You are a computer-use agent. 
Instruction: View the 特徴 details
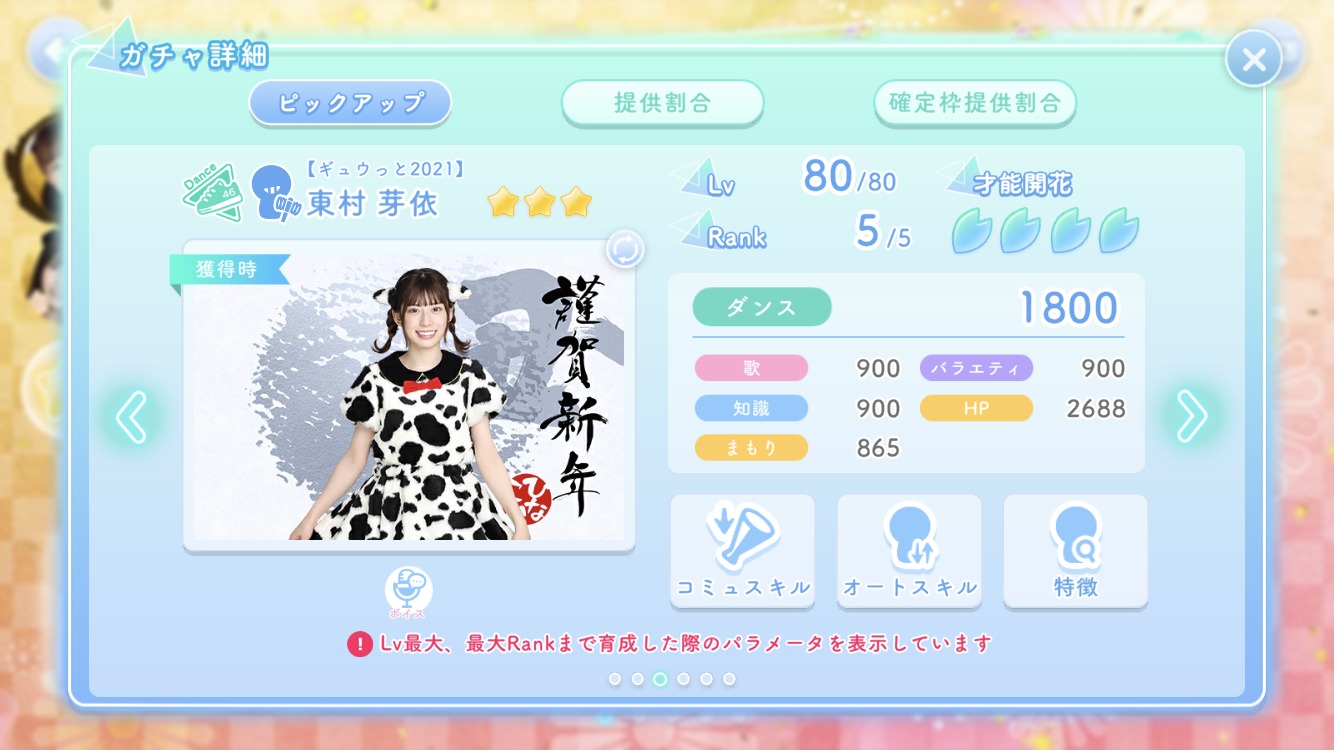point(1075,551)
